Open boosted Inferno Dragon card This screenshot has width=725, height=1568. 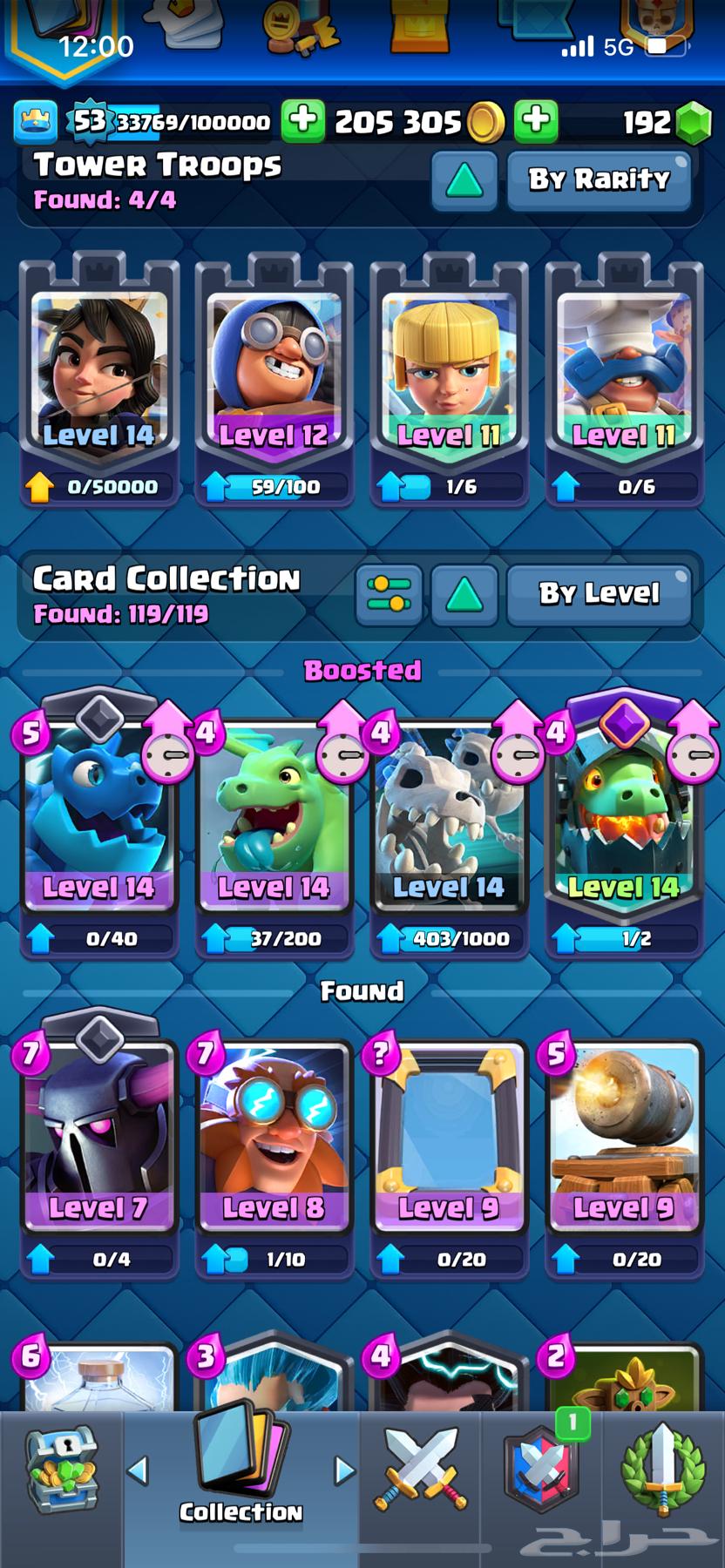click(x=624, y=819)
